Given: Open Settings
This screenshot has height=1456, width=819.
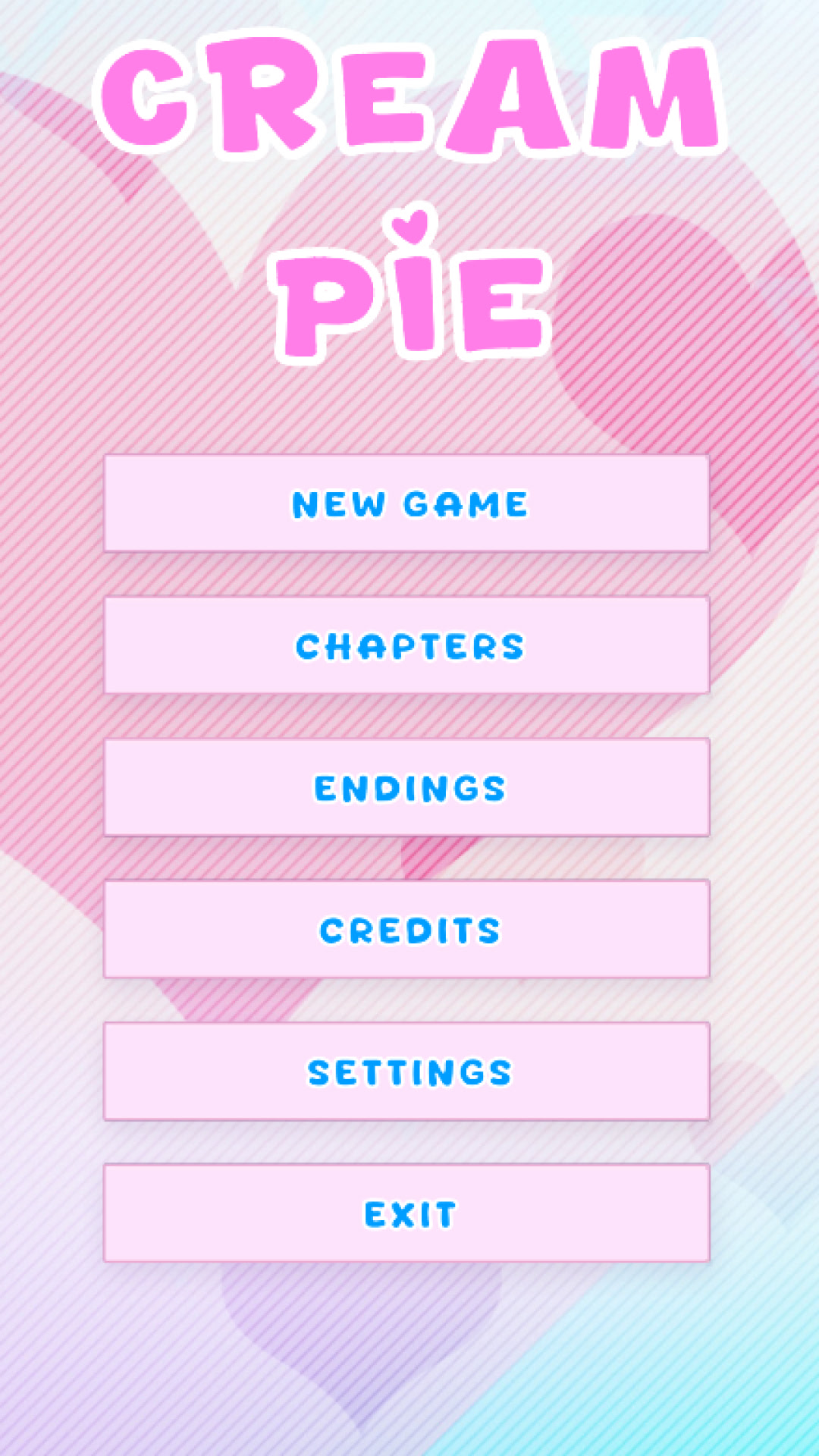Looking at the screenshot, I should (x=407, y=1071).
